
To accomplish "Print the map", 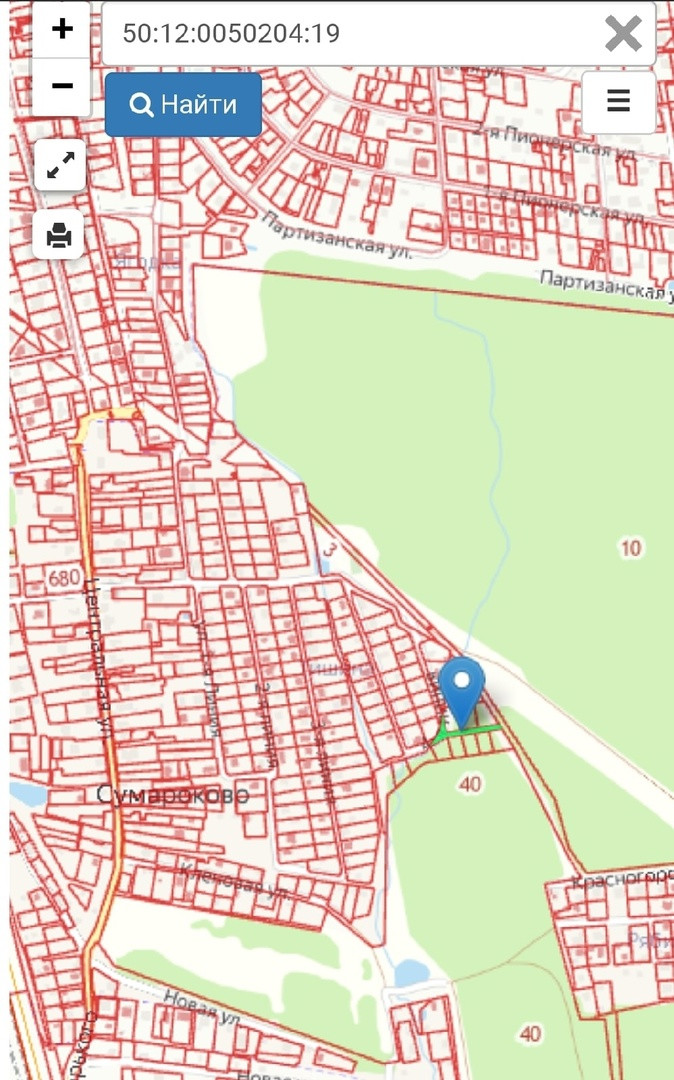I will [59, 235].
